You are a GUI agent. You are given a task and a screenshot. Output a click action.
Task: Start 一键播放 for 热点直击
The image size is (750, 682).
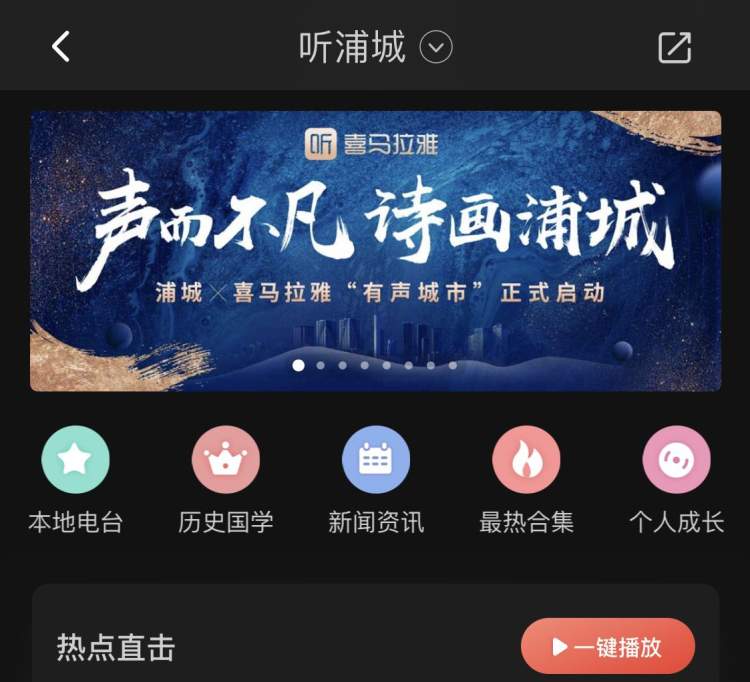608,647
